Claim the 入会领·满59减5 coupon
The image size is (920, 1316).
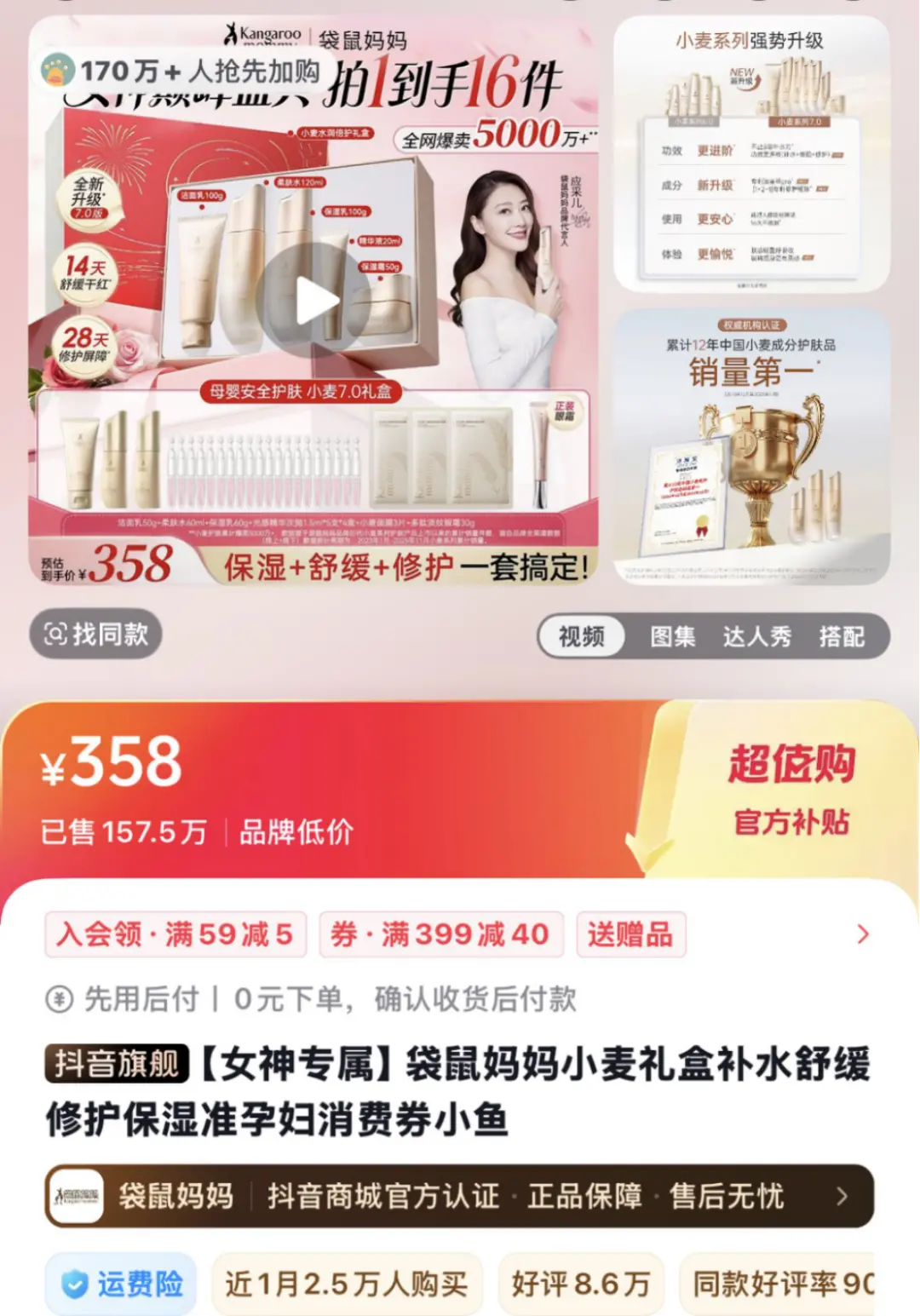coord(175,934)
